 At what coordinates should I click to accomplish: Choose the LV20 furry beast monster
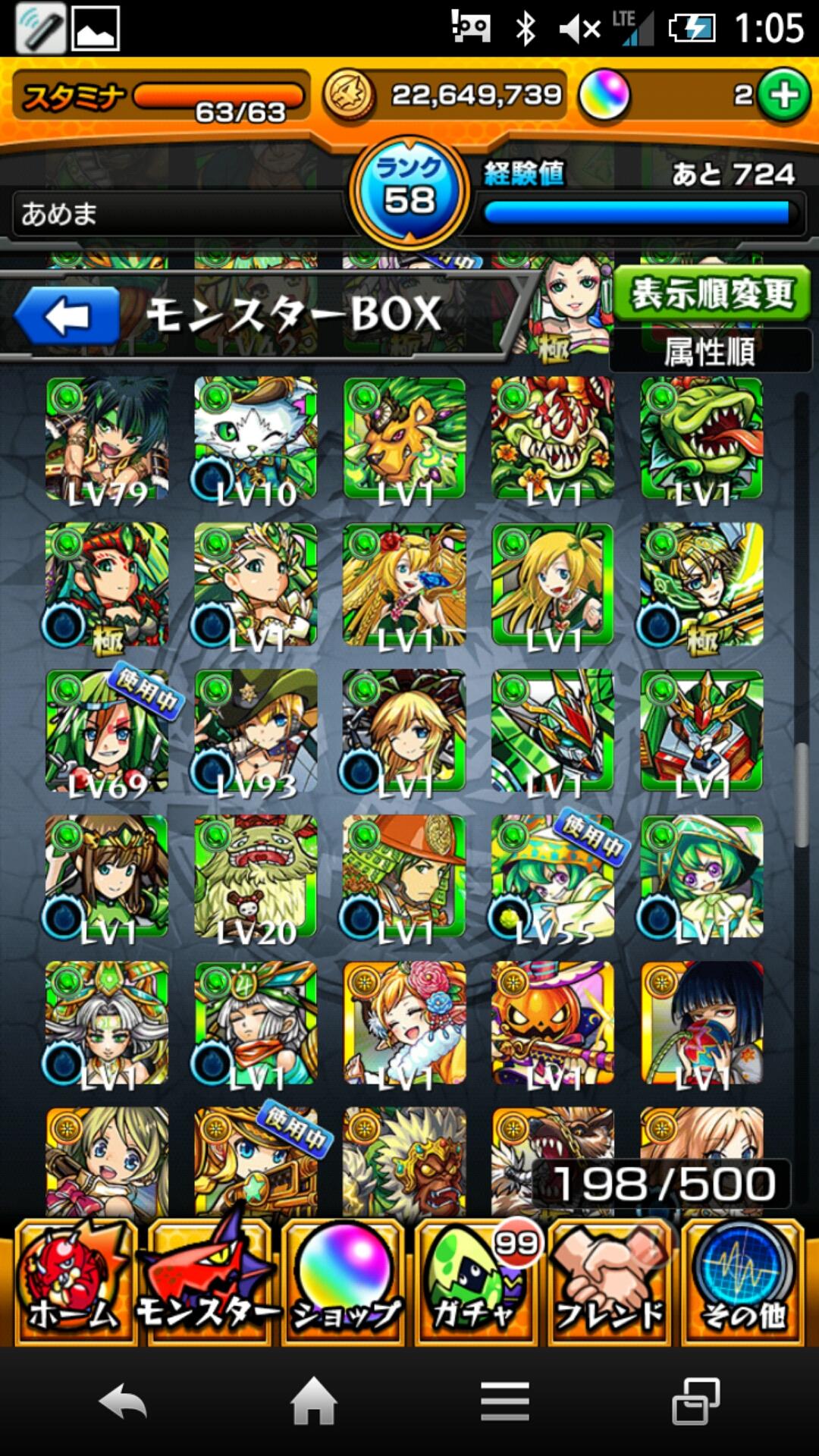(x=256, y=877)
